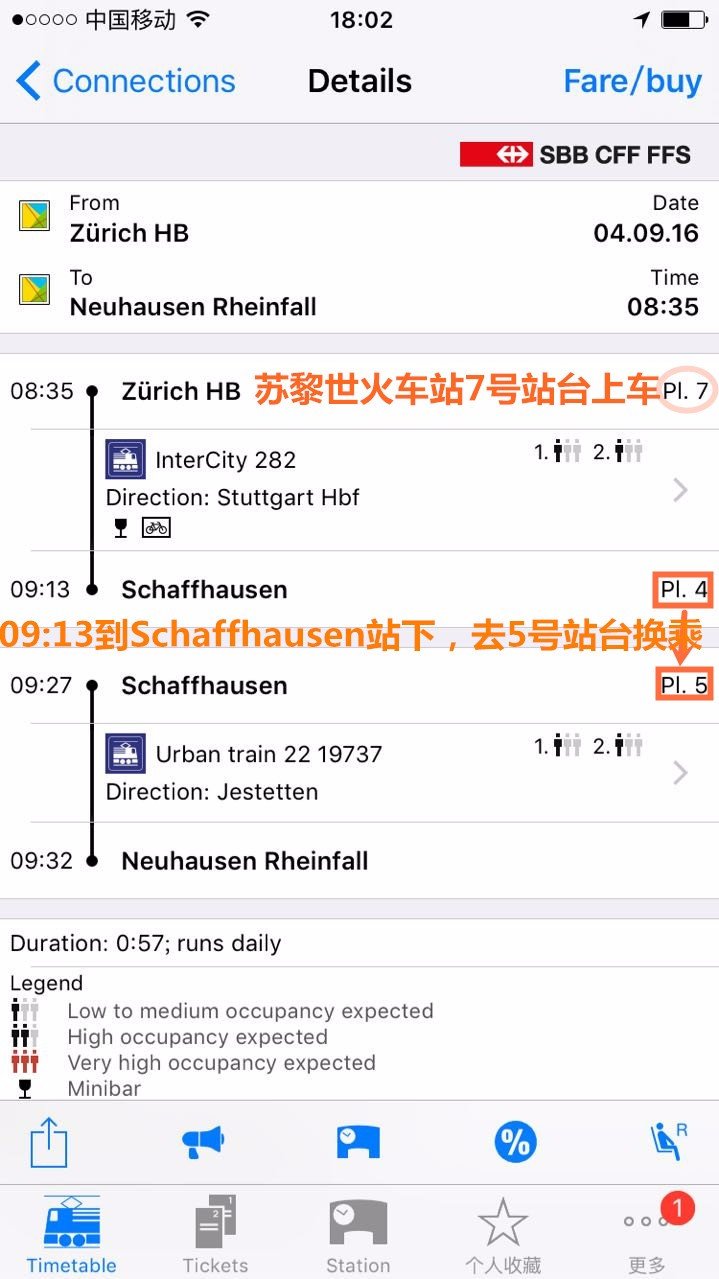Switch to the Tickets tab
719x1279 pixels.
tap(215, 1234)
